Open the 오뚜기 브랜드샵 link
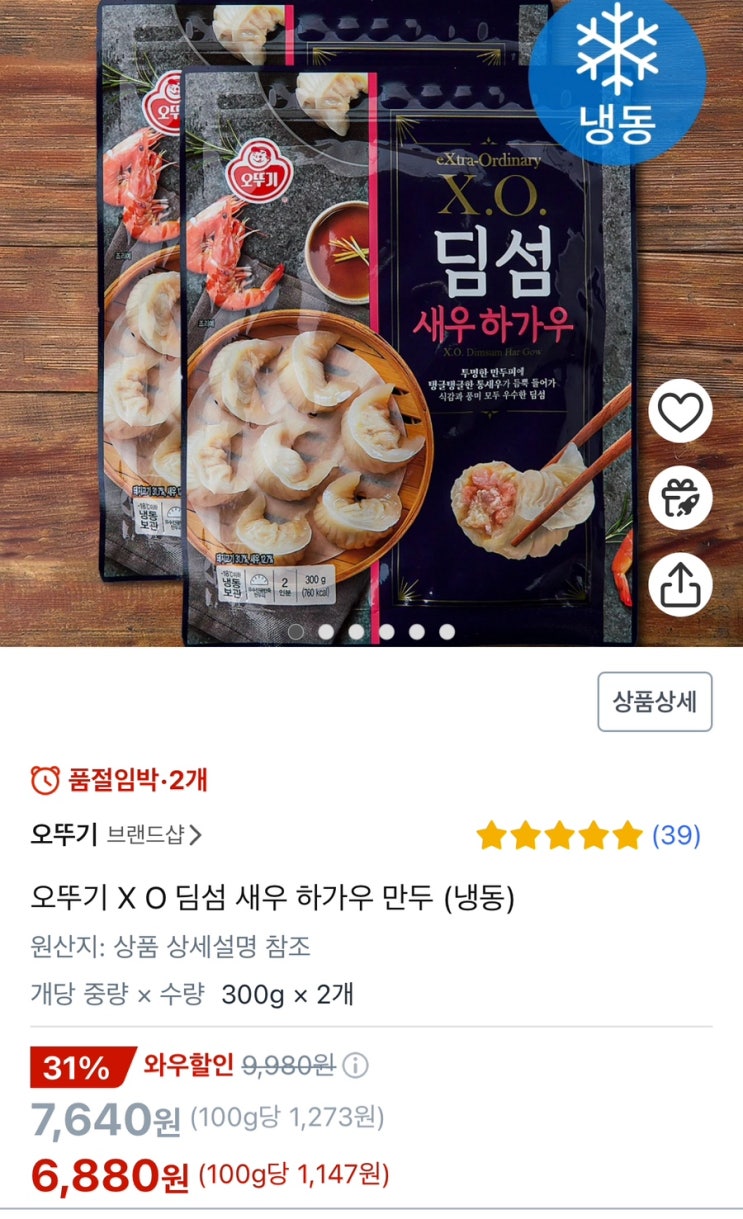 tap(116, 835)
